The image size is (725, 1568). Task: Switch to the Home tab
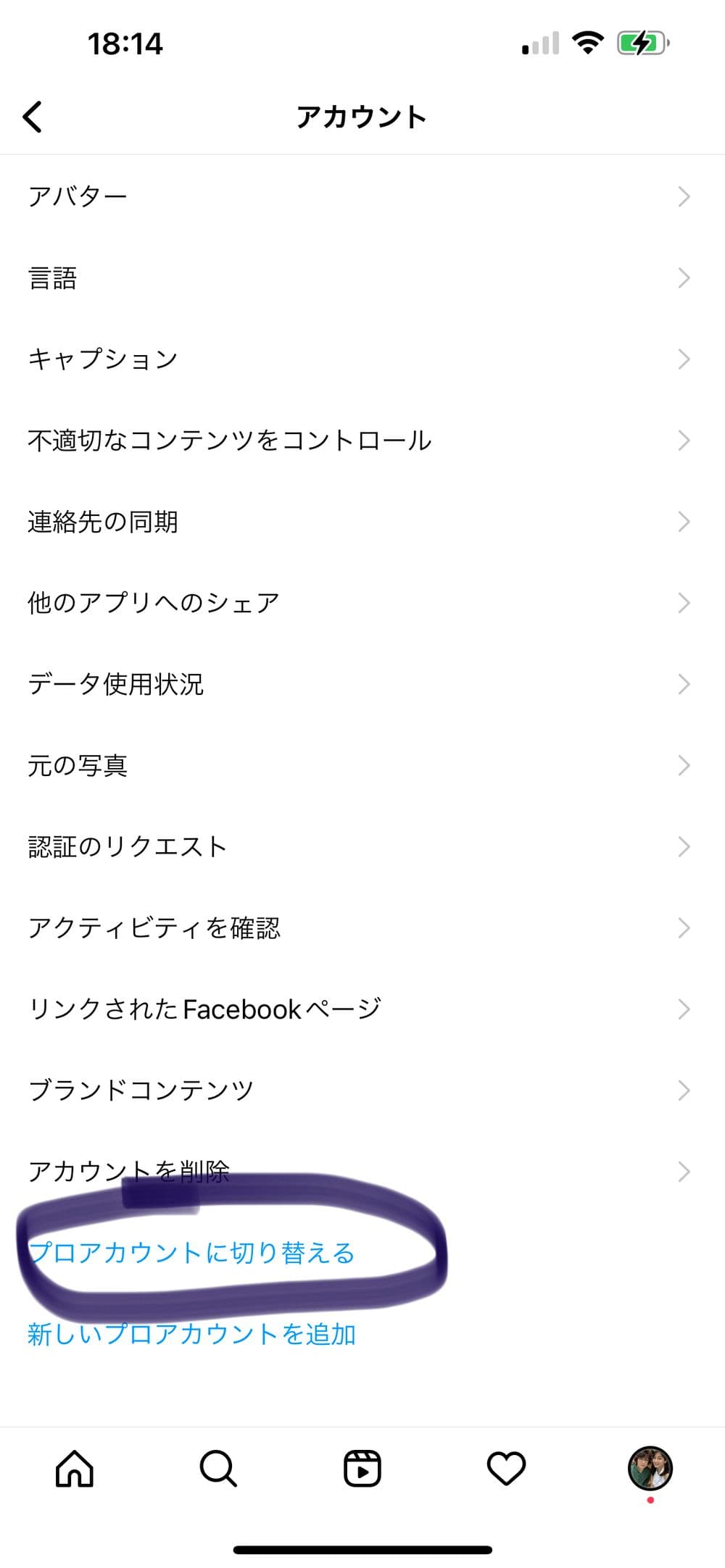[x=75, y=1468]
